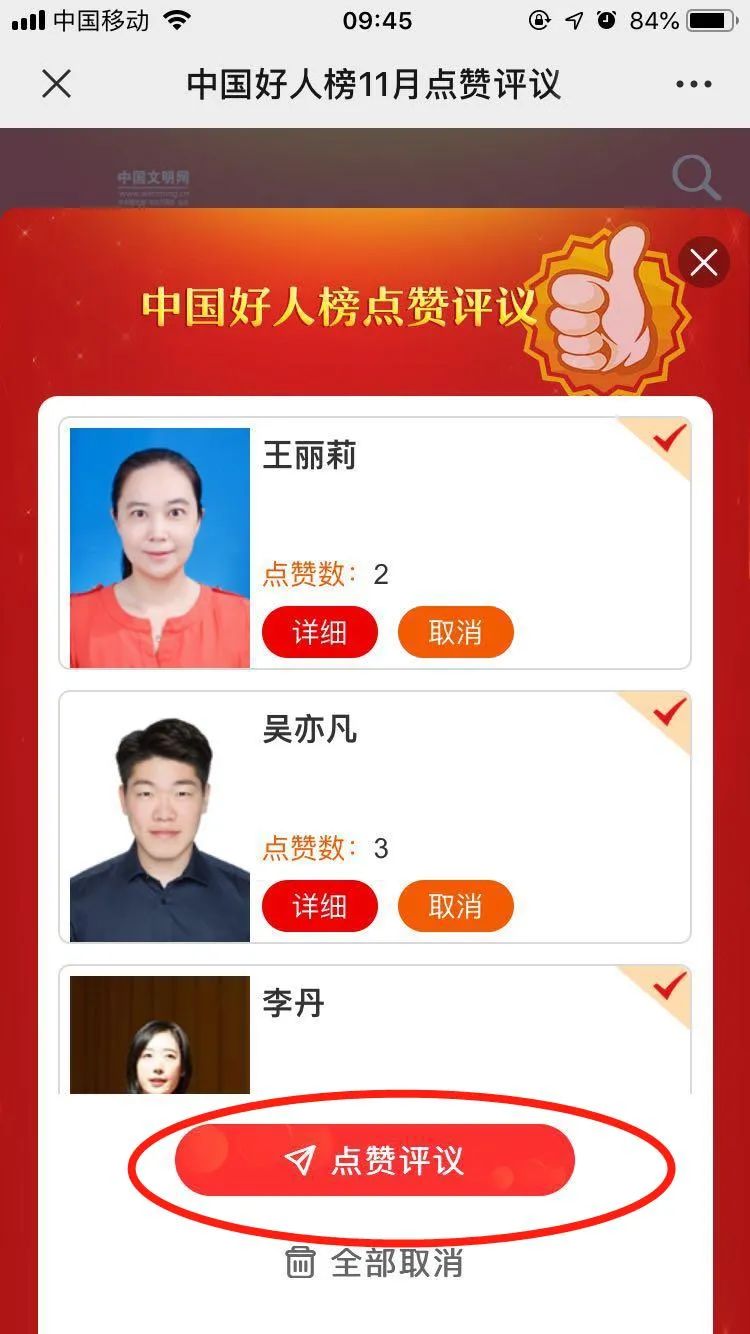Image resolution: width=750 pixels, height=1334 pixels.
Task: Open the search magnifier icon
Action: pos(696,179)
